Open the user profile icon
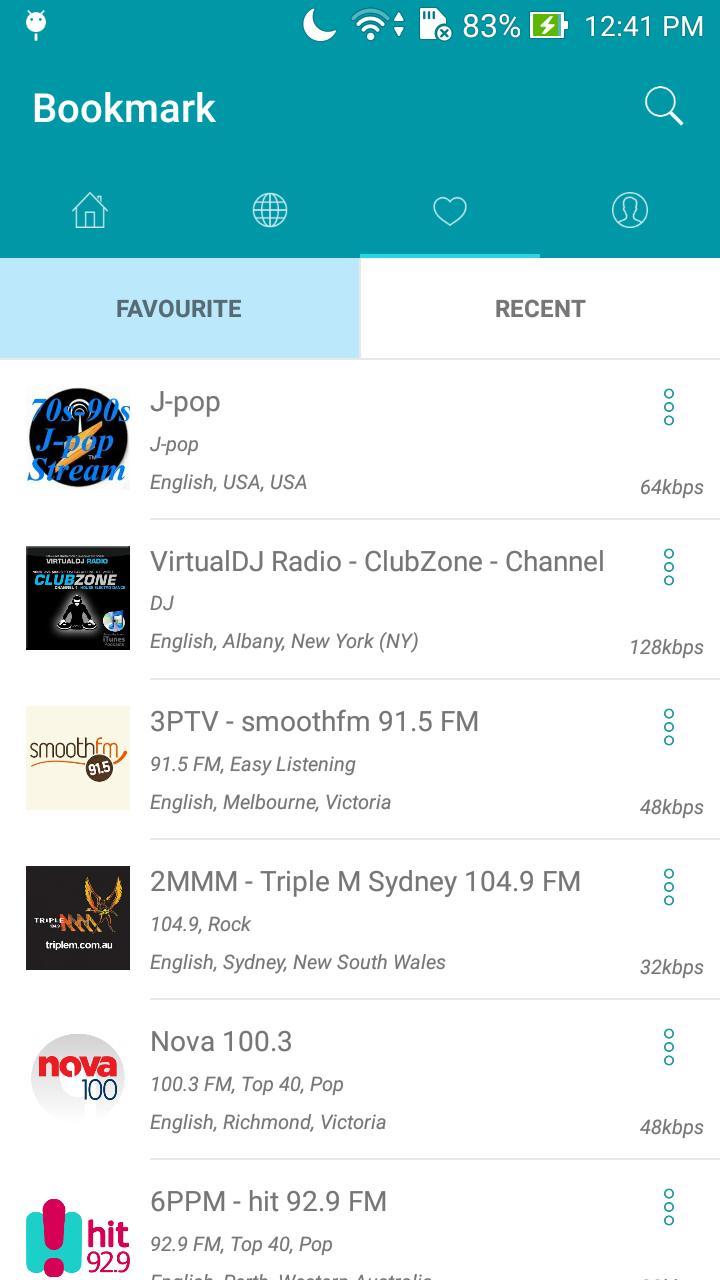 (x=629, y=210)
